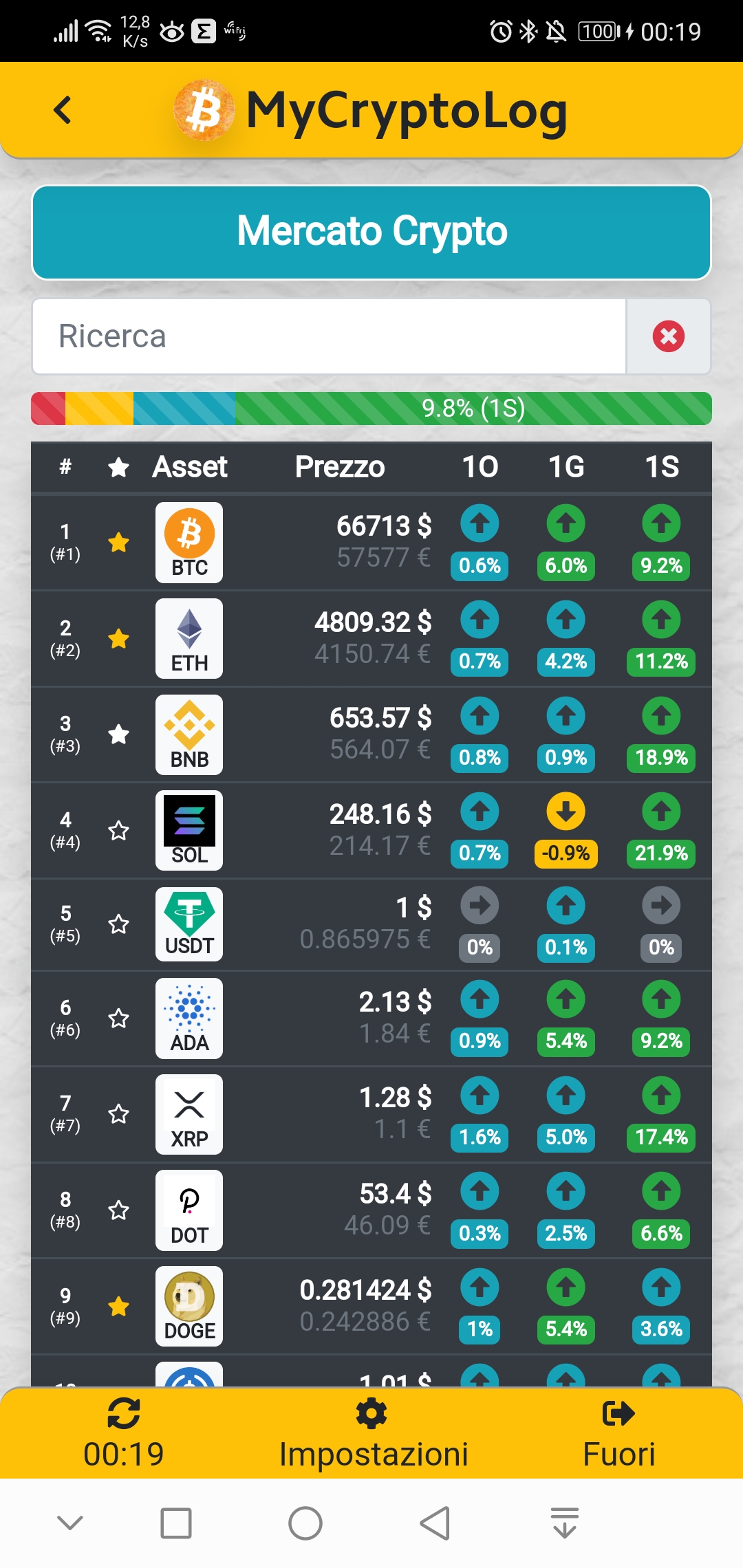
Task: Filter favorites using the header star
Action: tap(119, 468)
